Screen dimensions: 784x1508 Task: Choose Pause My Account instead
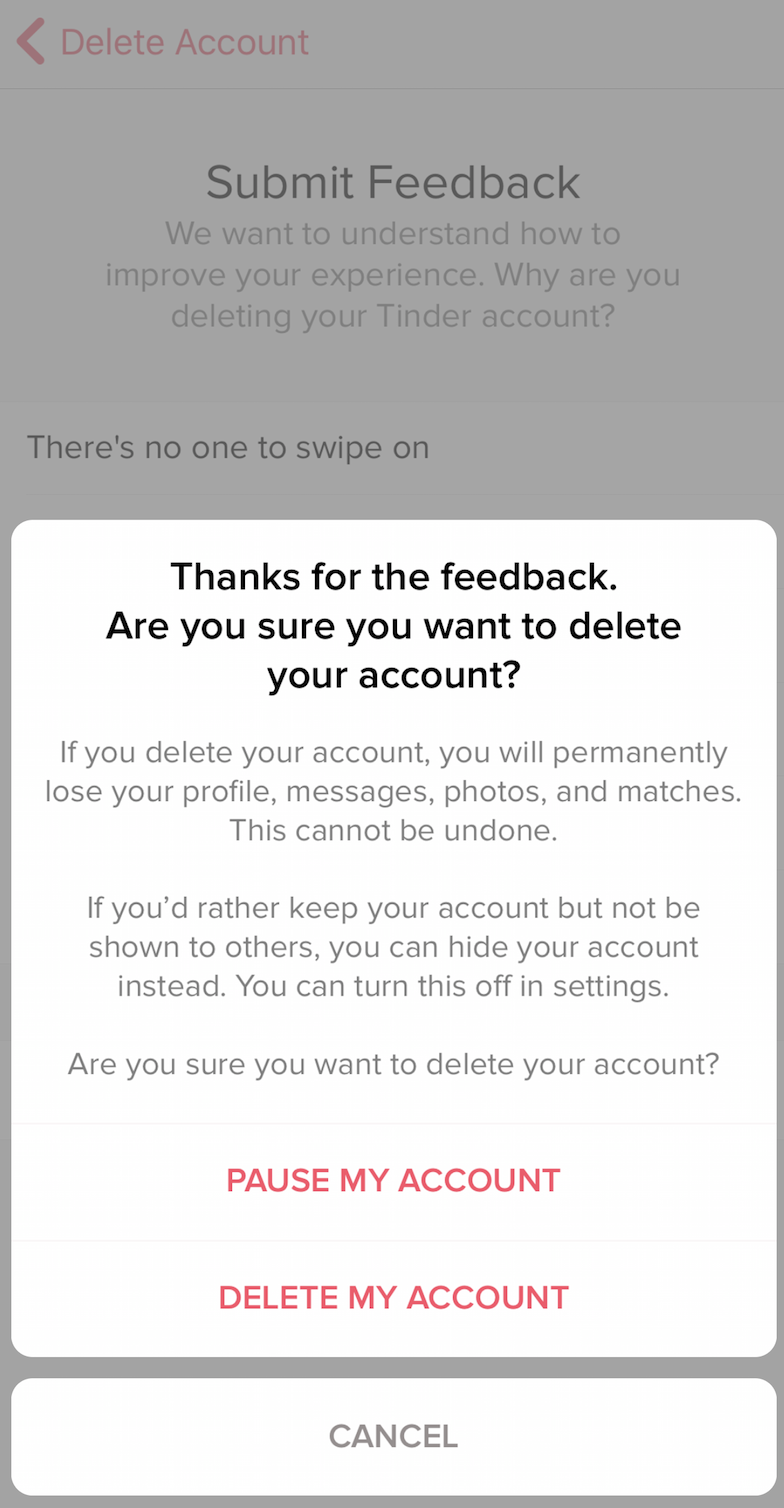[393, 1181]
